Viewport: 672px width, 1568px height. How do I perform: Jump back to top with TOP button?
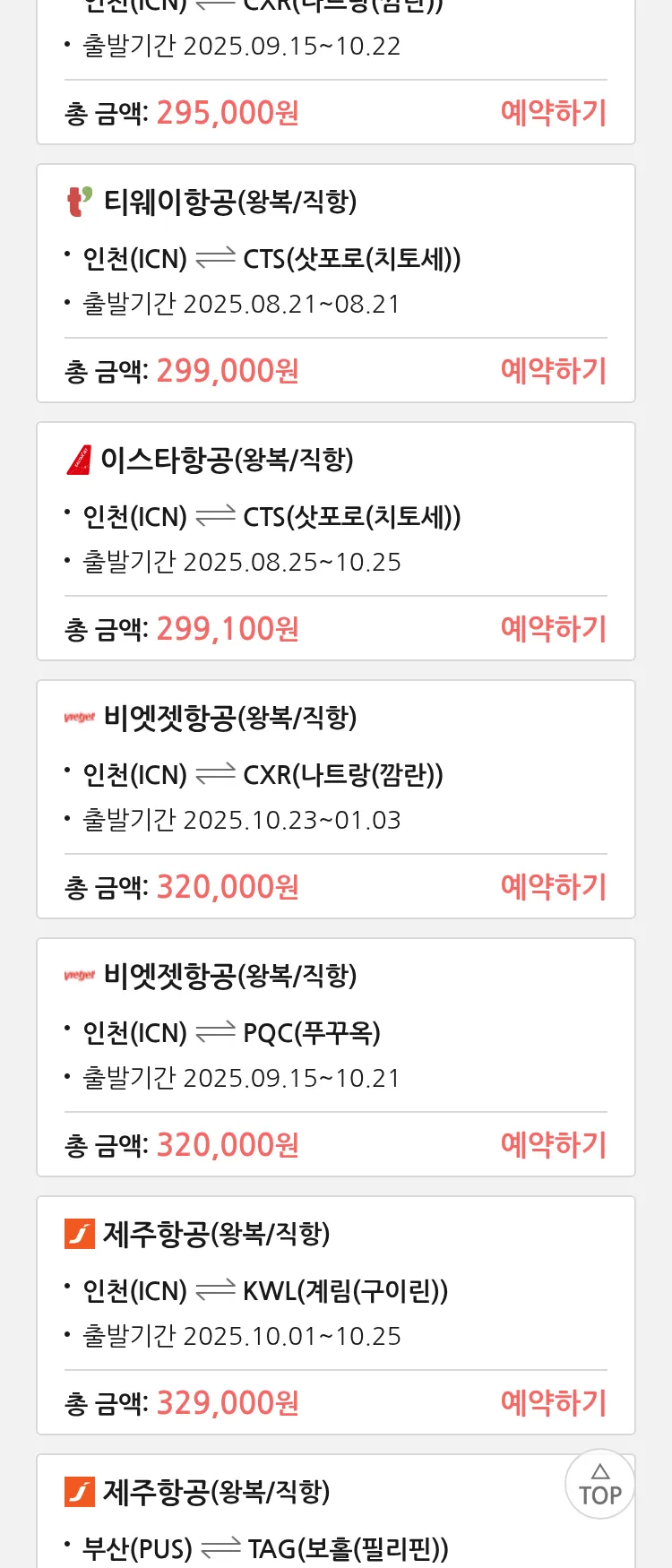[x=599, y=1485]
